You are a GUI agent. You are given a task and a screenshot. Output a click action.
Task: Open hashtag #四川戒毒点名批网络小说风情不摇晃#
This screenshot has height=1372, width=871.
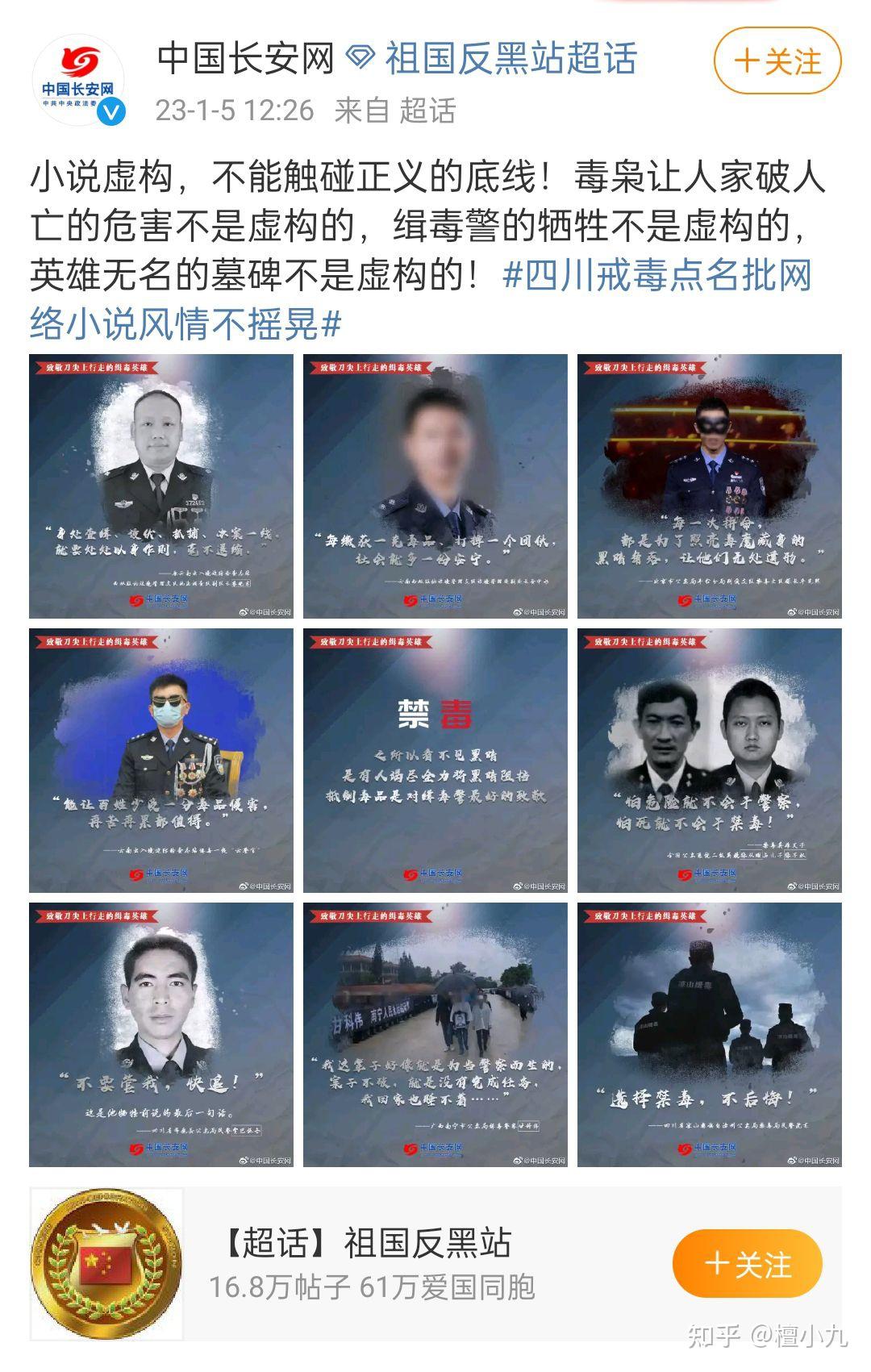tap(419, 300)
